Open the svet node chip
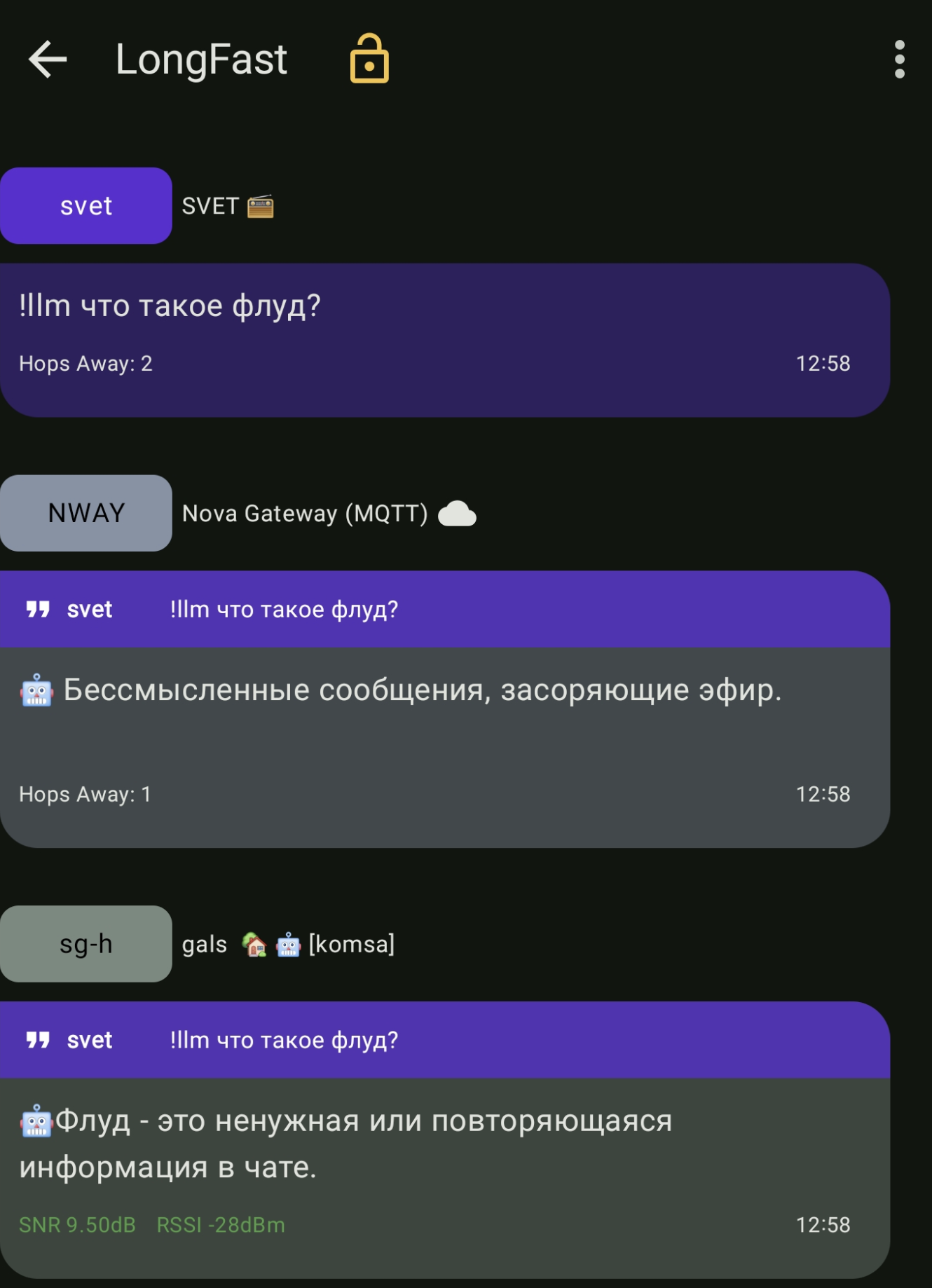 click(86, 206)
